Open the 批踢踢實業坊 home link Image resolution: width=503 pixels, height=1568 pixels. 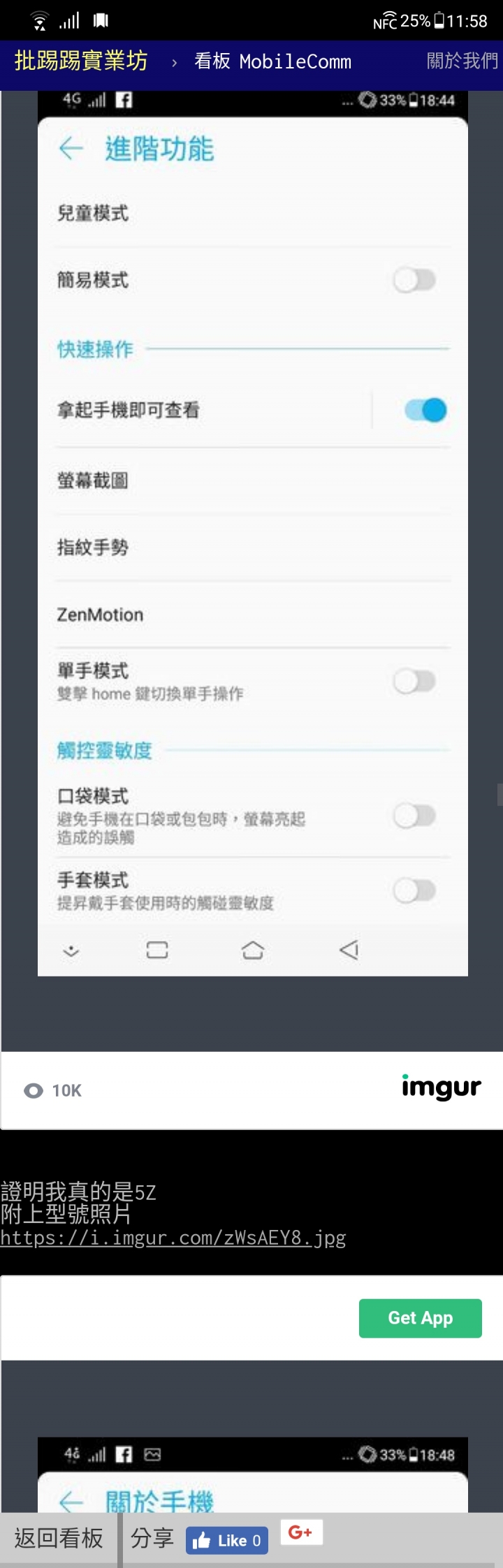[x=81, y=61]
